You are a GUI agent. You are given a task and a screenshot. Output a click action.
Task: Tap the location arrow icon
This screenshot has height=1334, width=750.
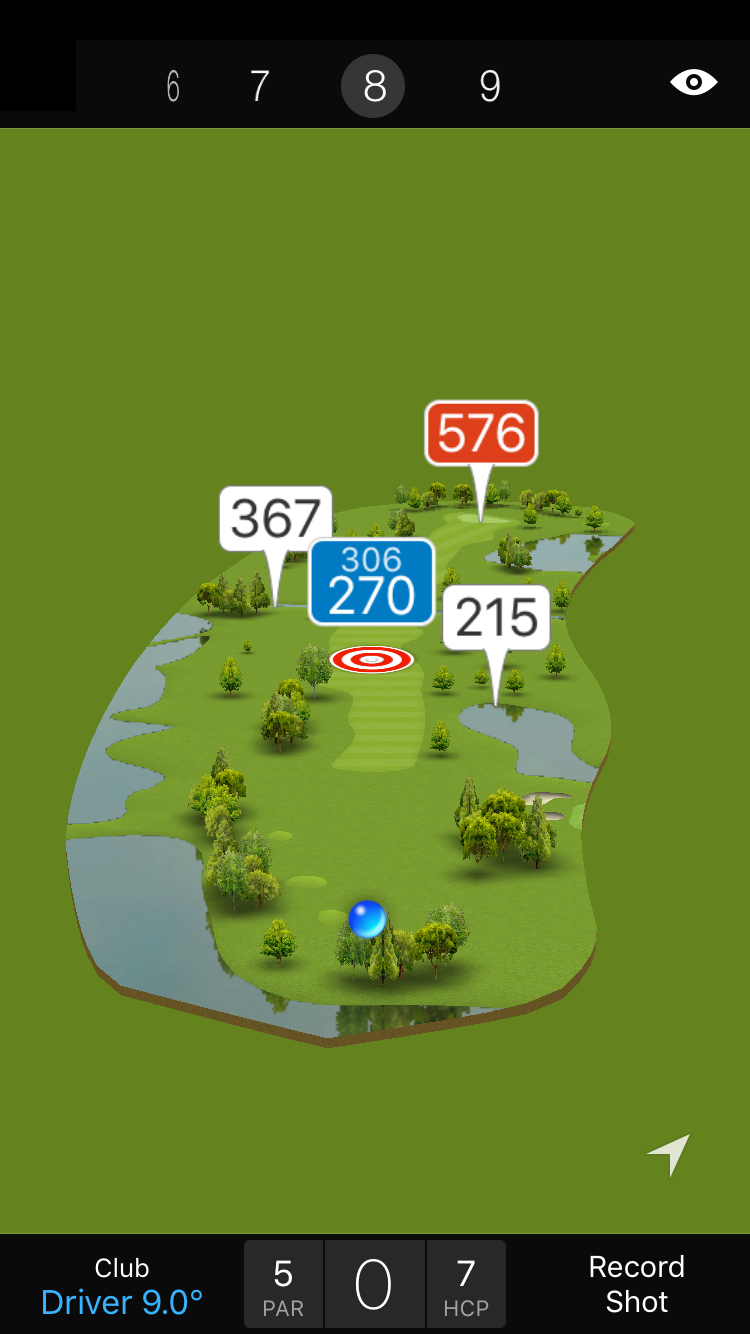click(668, 1154)
